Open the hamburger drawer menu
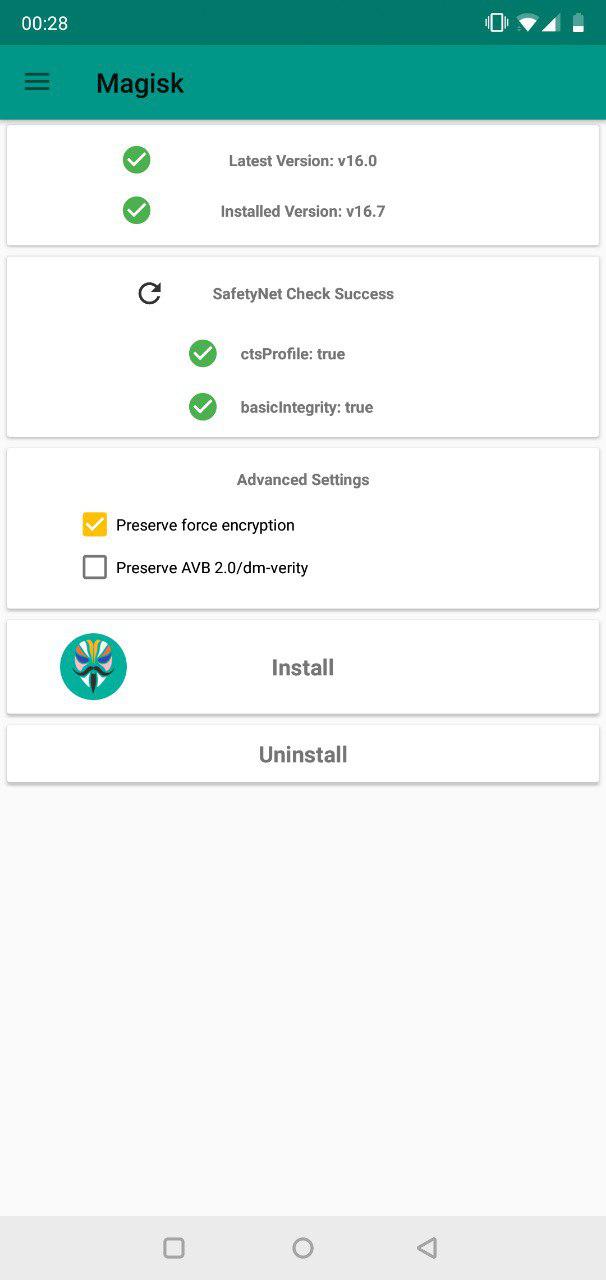 pyautogui.click(x=37, y=82)
